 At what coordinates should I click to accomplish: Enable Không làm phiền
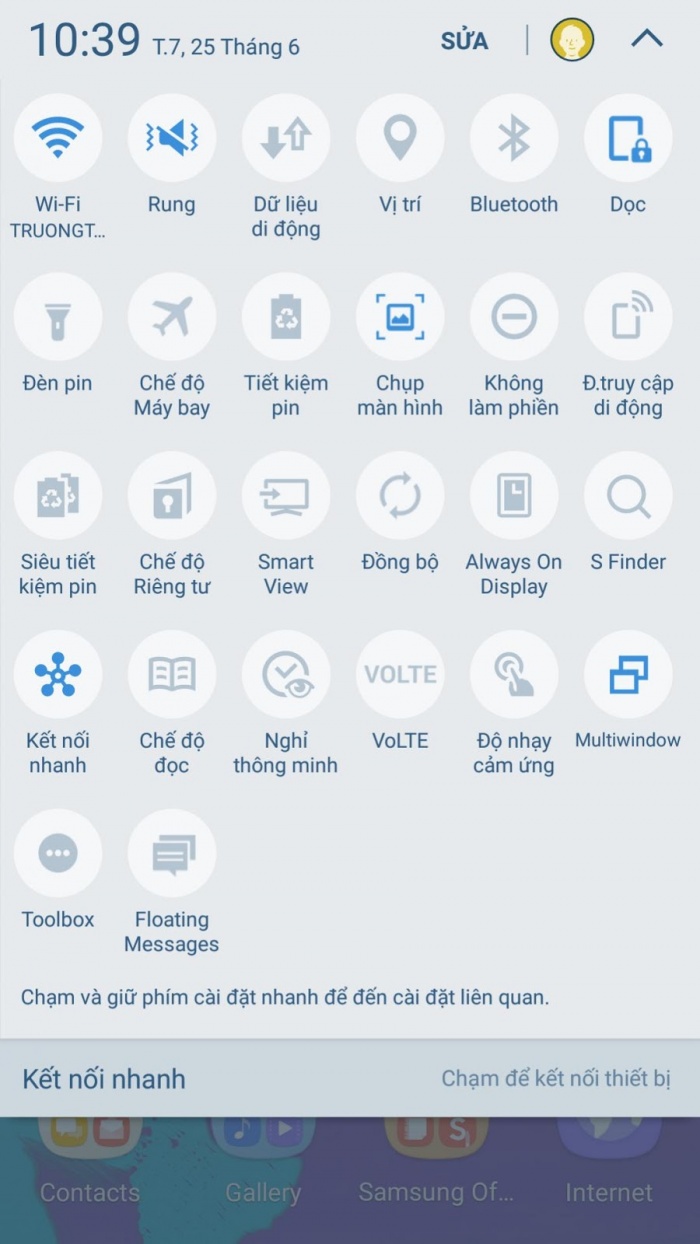pos(514,317)
